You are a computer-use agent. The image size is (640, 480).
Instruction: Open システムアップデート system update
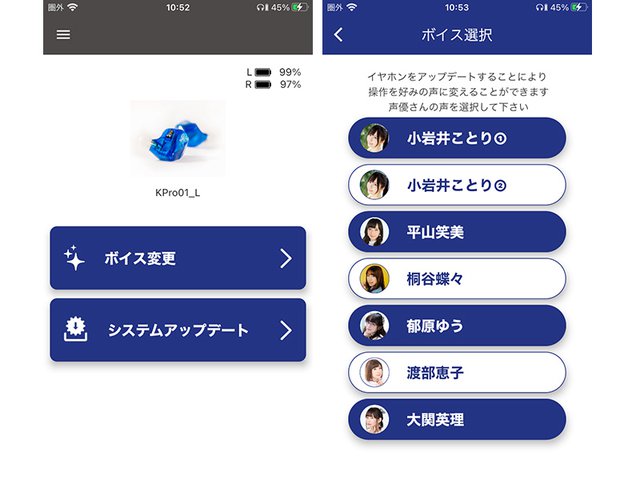click(x=178, y=330)
